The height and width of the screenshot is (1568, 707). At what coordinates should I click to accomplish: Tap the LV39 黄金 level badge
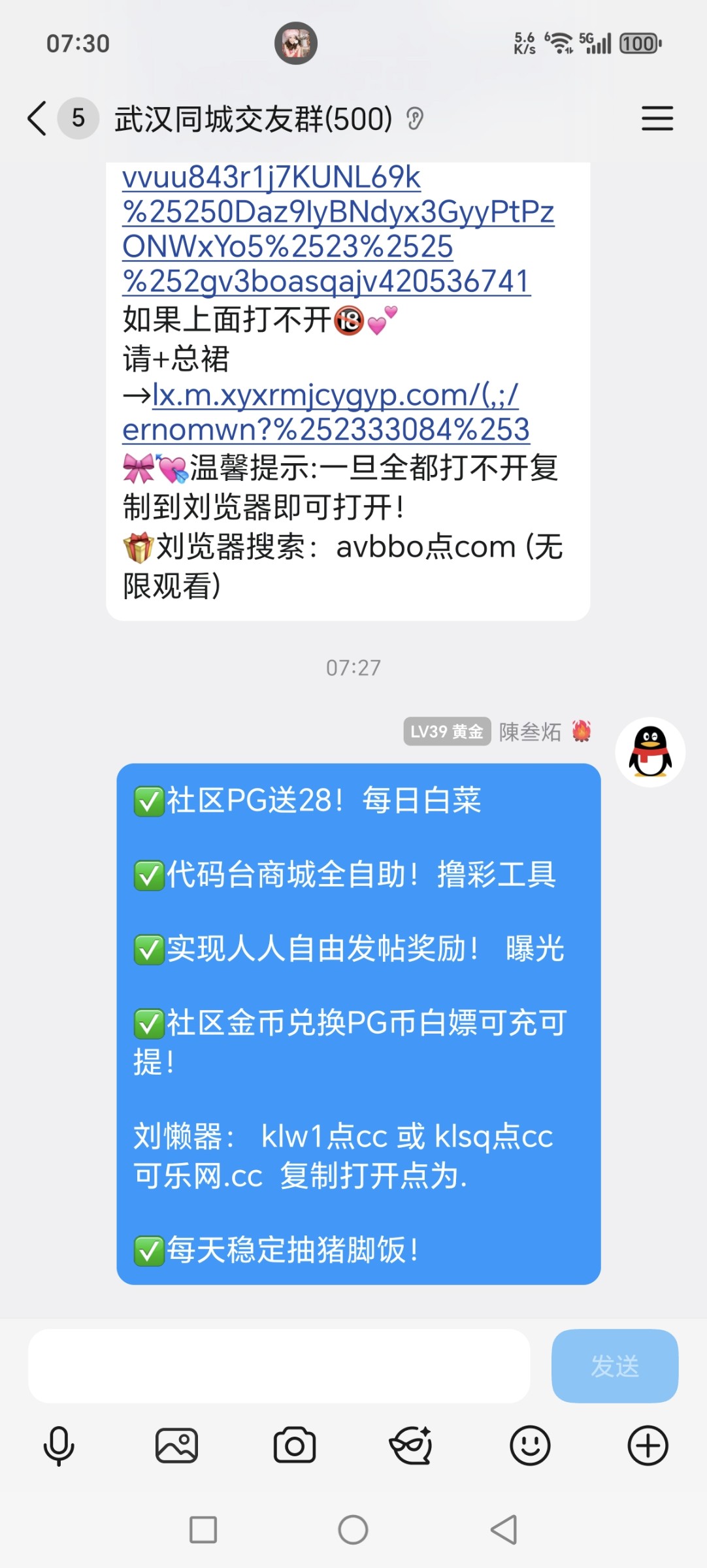pos(447,732)
